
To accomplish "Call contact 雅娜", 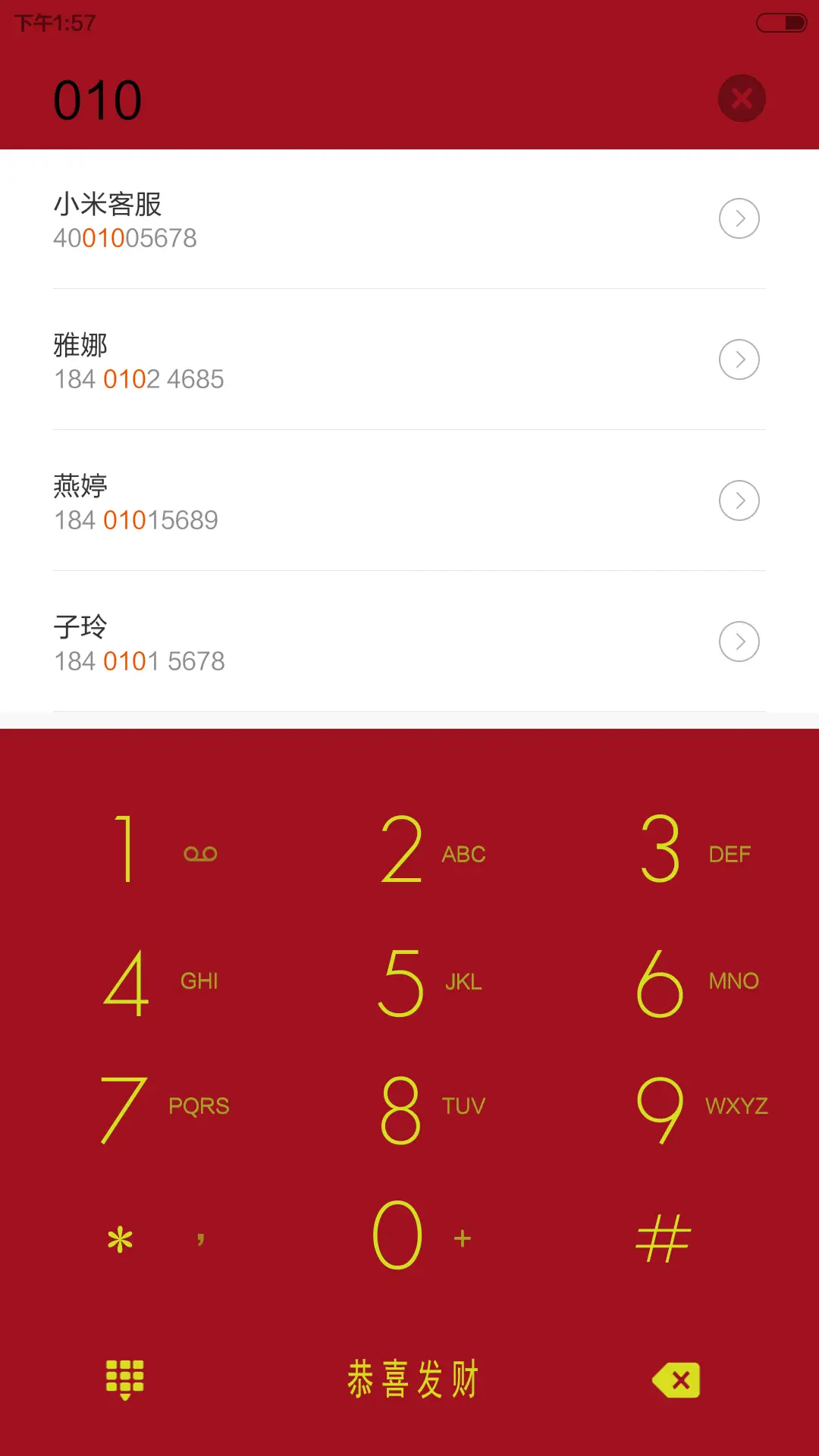I will click(303, 360).
